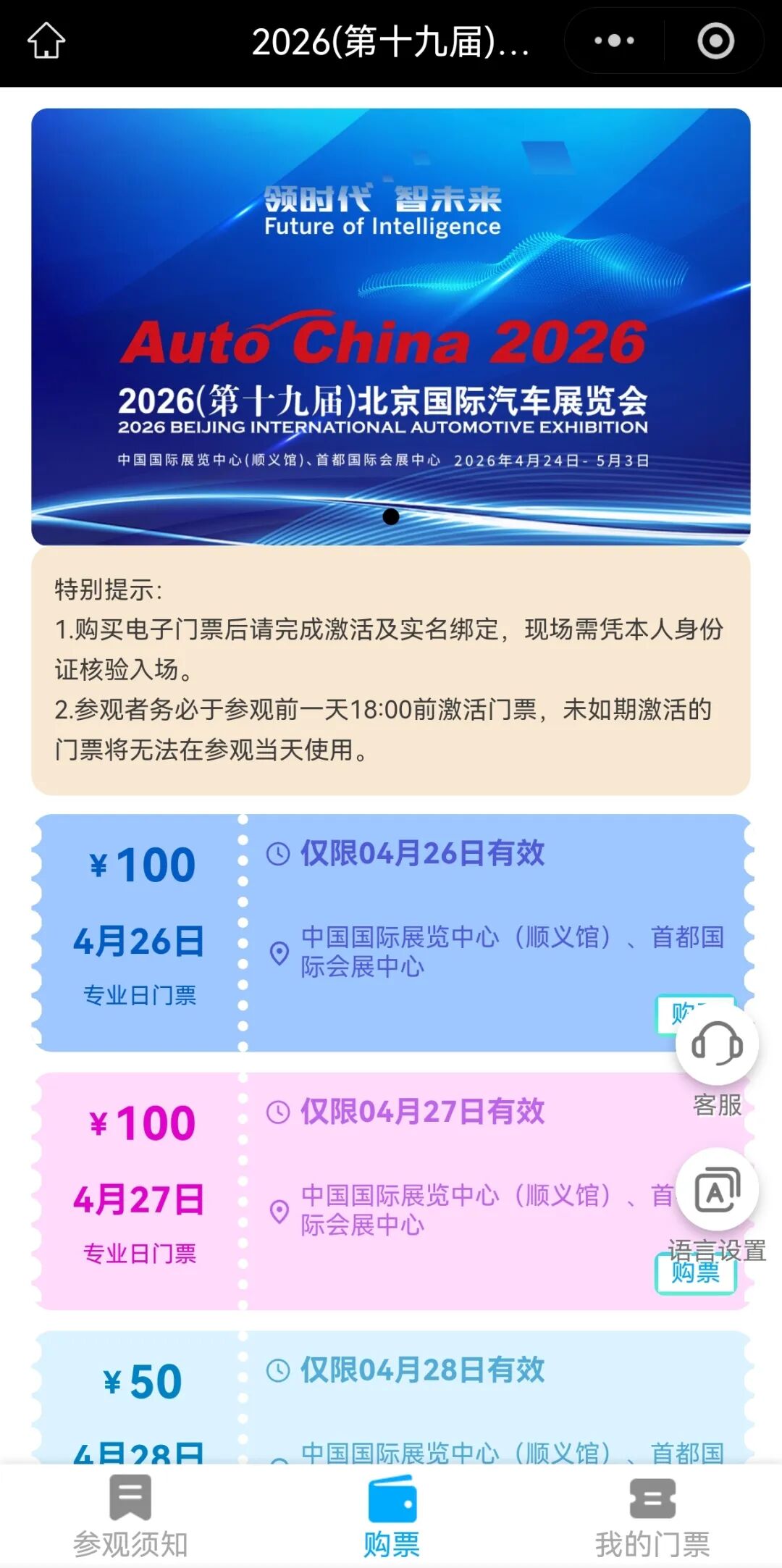Open the Auto China 2026 banner
This screenshot has height=1568, width=782.
(391, 326)
